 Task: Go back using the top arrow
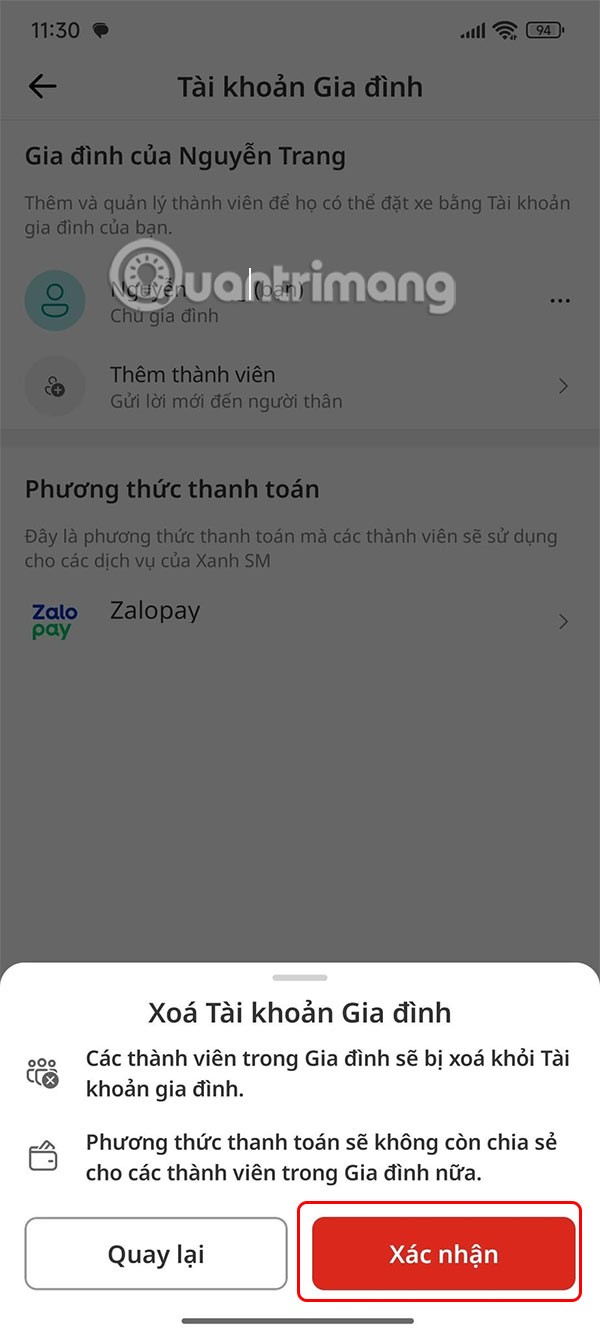tap(42, 87)
